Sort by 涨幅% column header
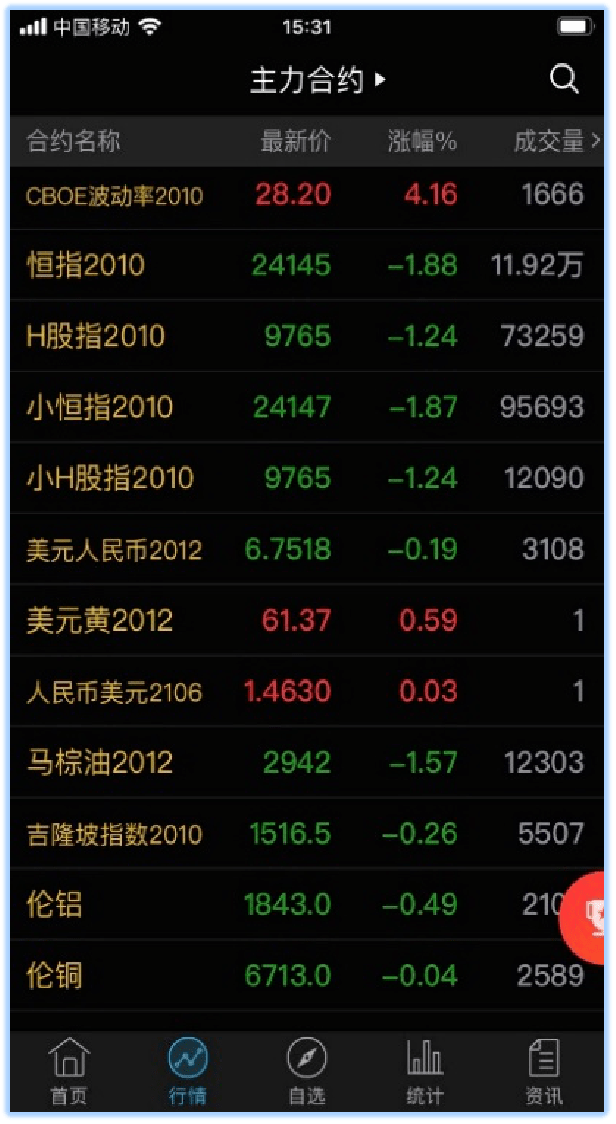Image resolution: width=616 pixels, height=1124 pixels. 422,141
